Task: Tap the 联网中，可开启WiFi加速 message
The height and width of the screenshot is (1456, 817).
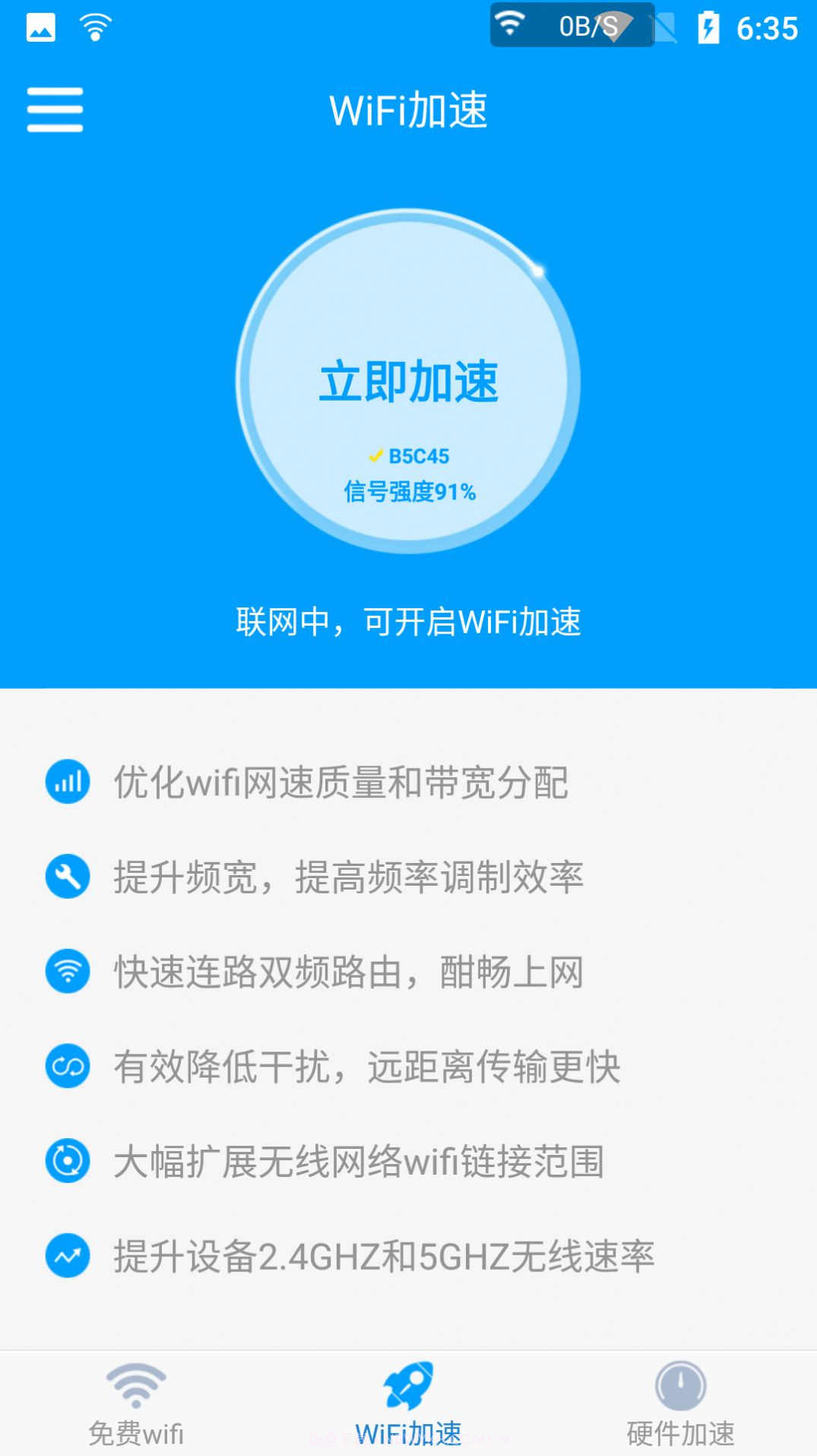Action: (408, 622)
